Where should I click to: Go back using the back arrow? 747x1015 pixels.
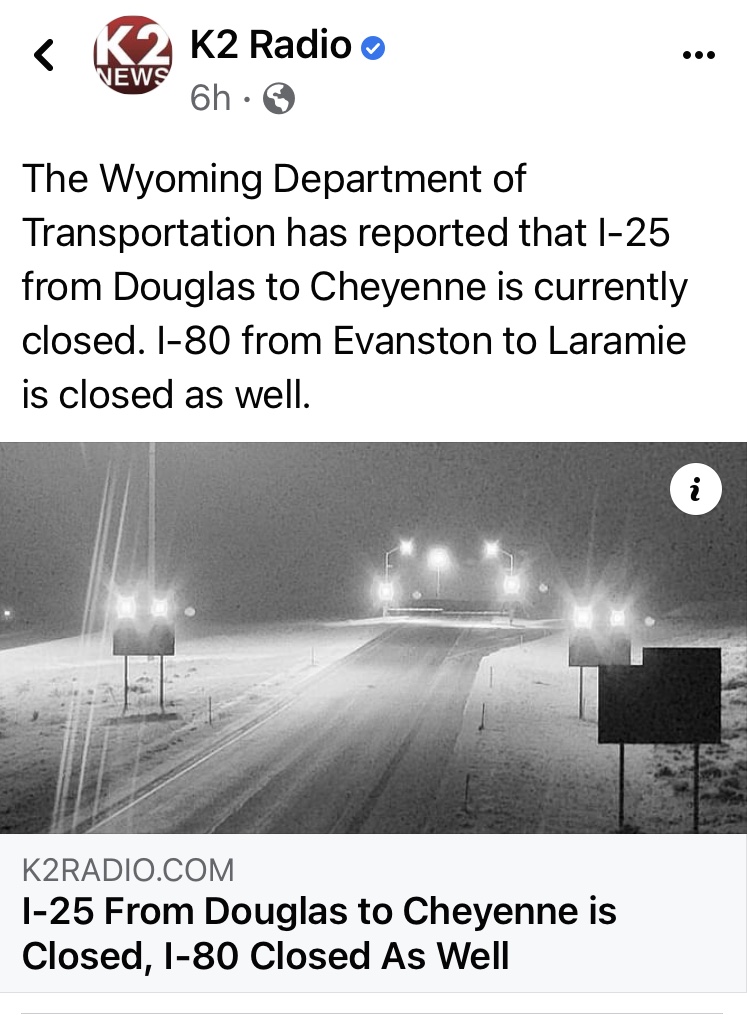(x=44, y=55)
